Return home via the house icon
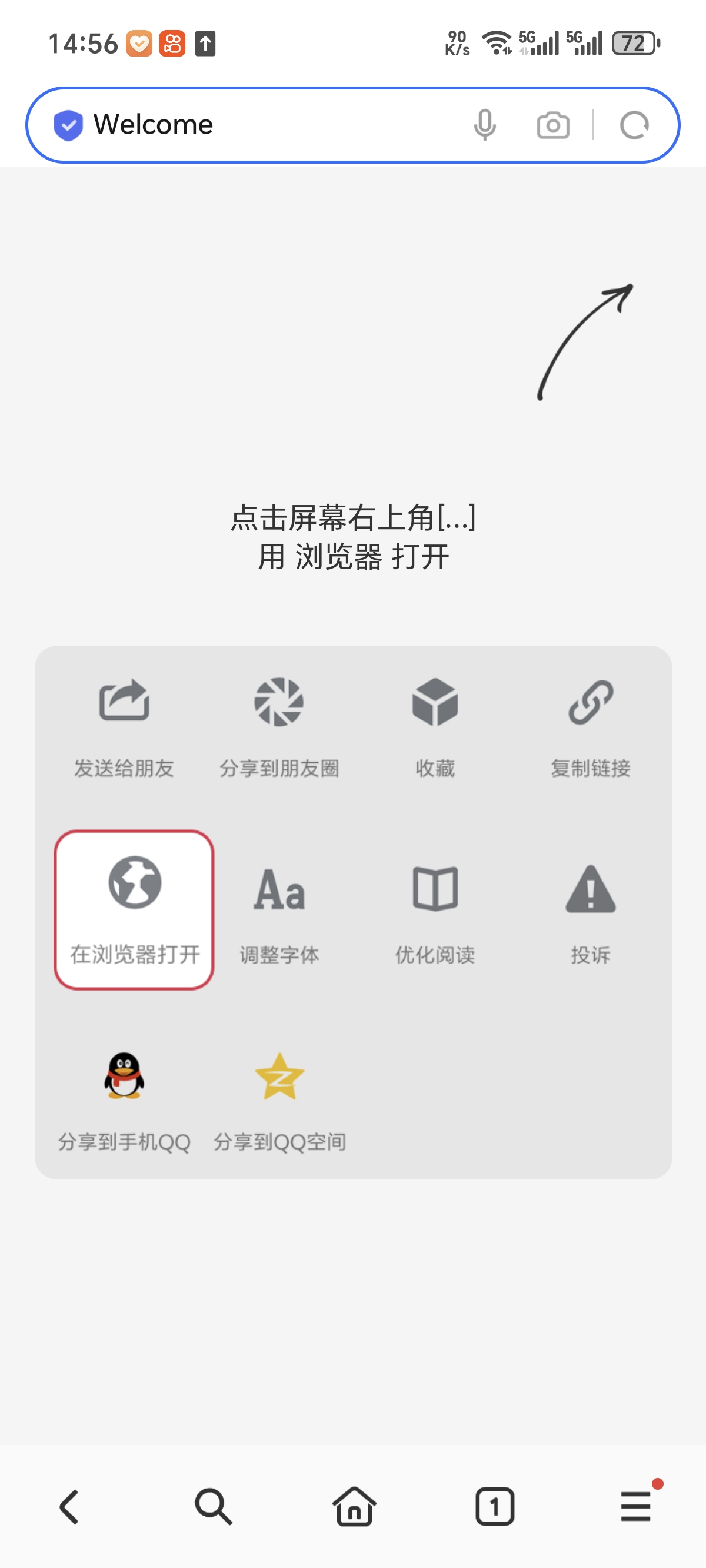 click(x=353, y=1508)
